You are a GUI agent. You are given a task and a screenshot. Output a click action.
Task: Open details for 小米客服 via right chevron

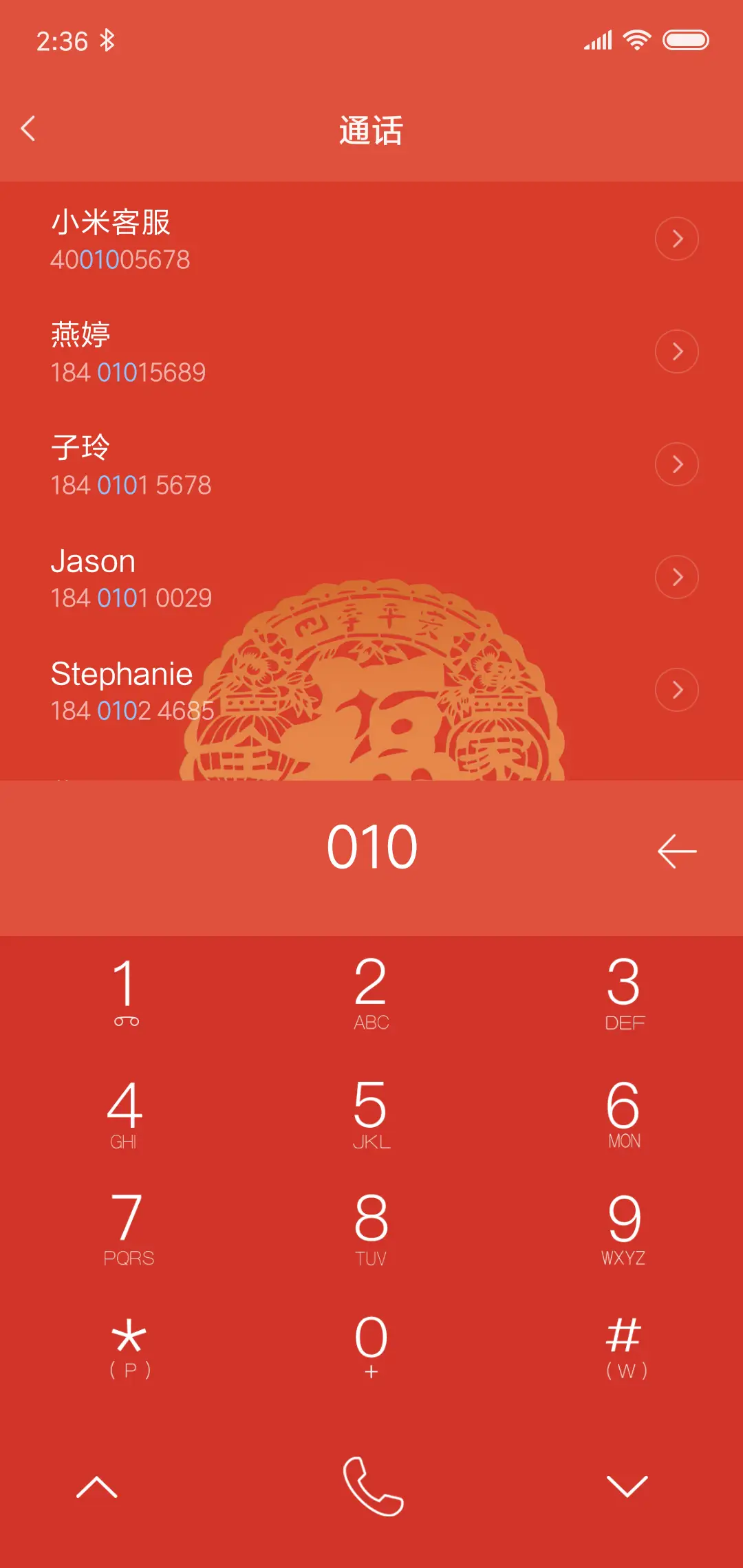(677, 239)
